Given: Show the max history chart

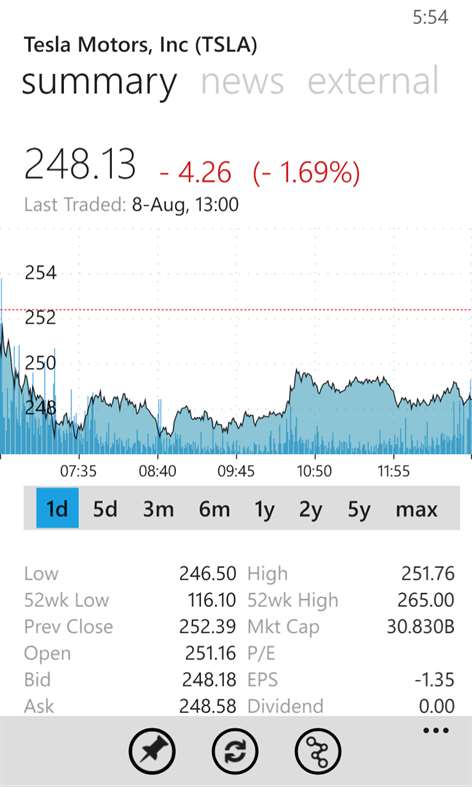Looking at the screenshot, I should tap(416, 509).
